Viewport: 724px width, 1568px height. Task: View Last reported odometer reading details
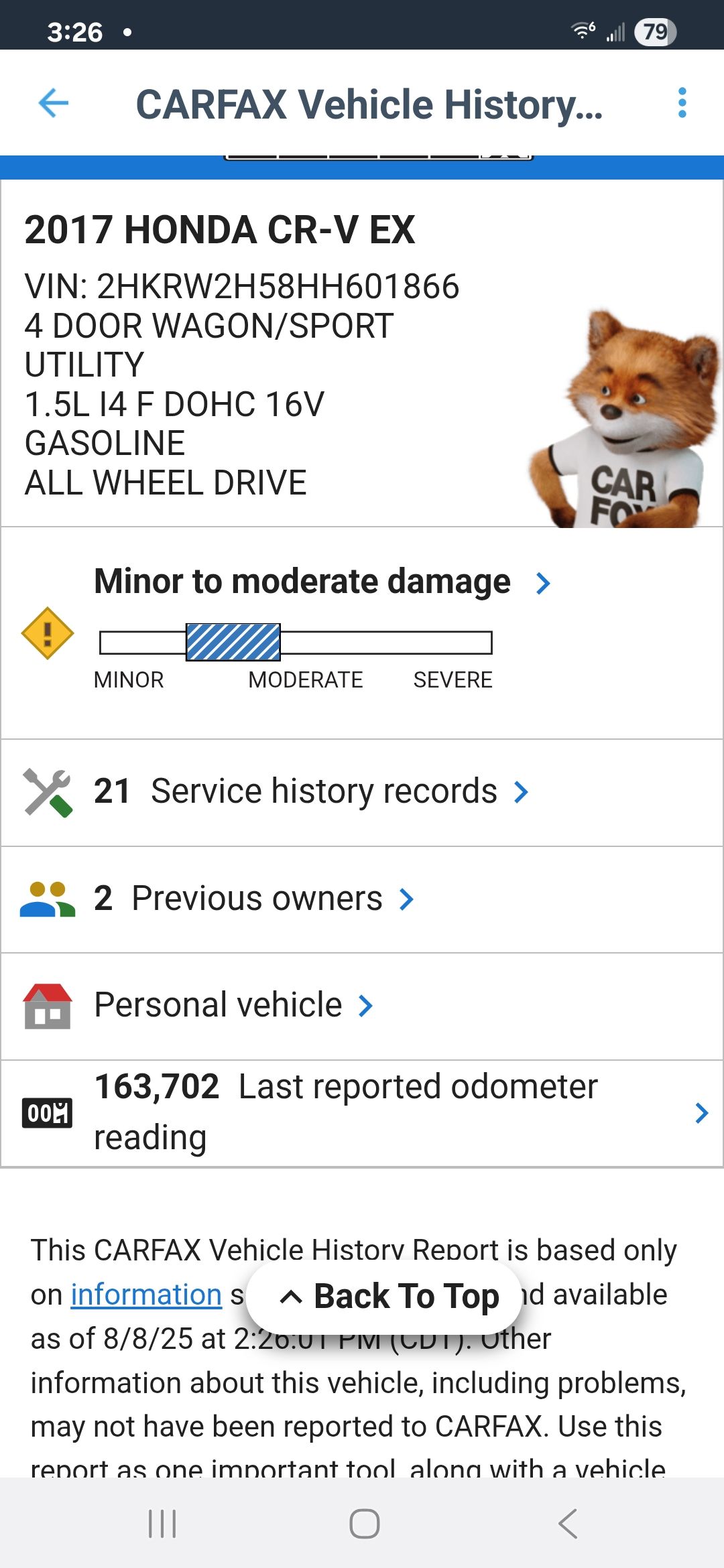[x=362, y=1112]
